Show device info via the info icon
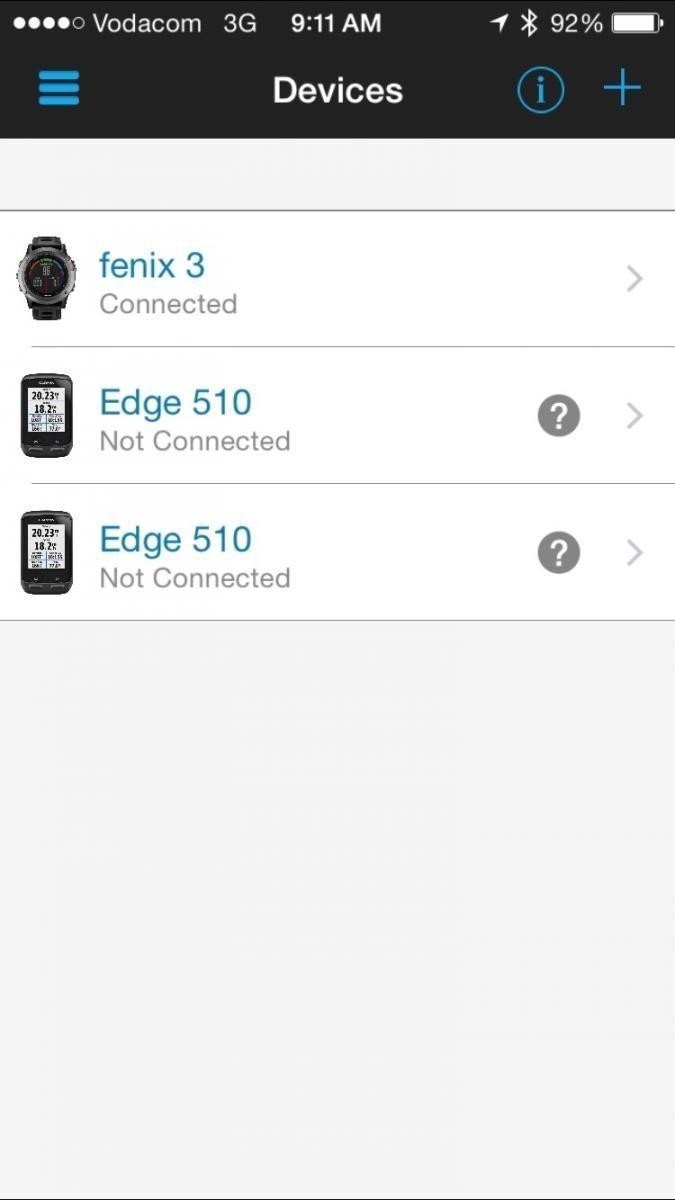Image resolution: width=675 pixels, height=1200 pixels. pos(540,90)
